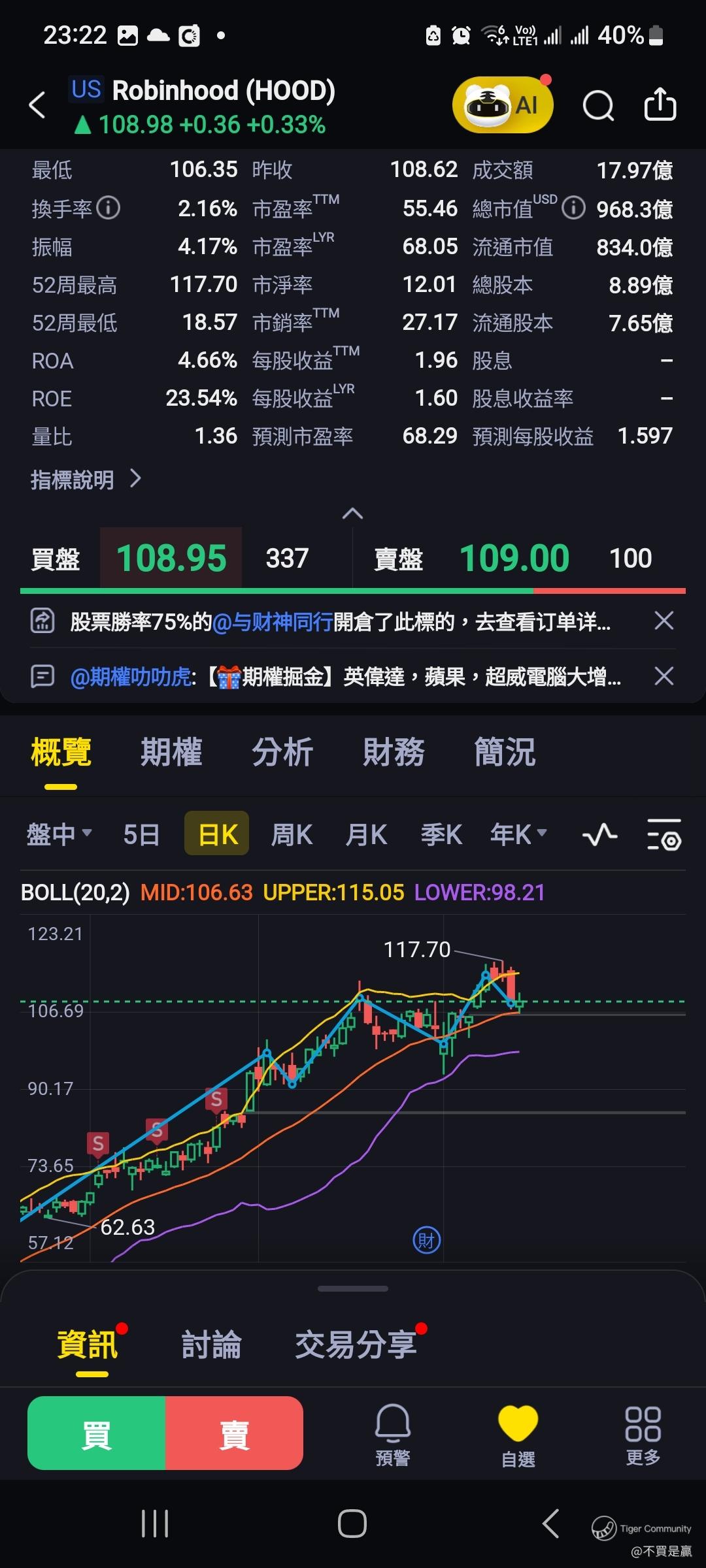Go back using the top-left arrow
Image resolution: width=706 pixels, height=1568 pixels.
pos(37,105)
